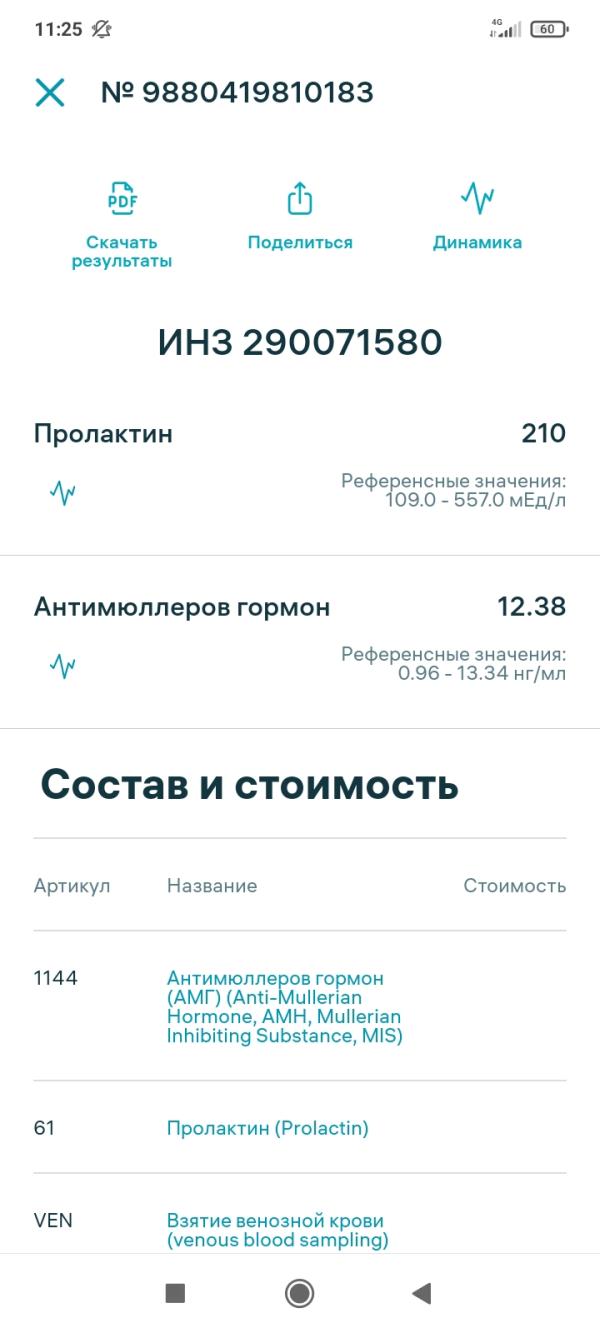Open the trend icon under Антимюллеров гормон
This screenshot has width=600, height=1332.
click(63, 665)
